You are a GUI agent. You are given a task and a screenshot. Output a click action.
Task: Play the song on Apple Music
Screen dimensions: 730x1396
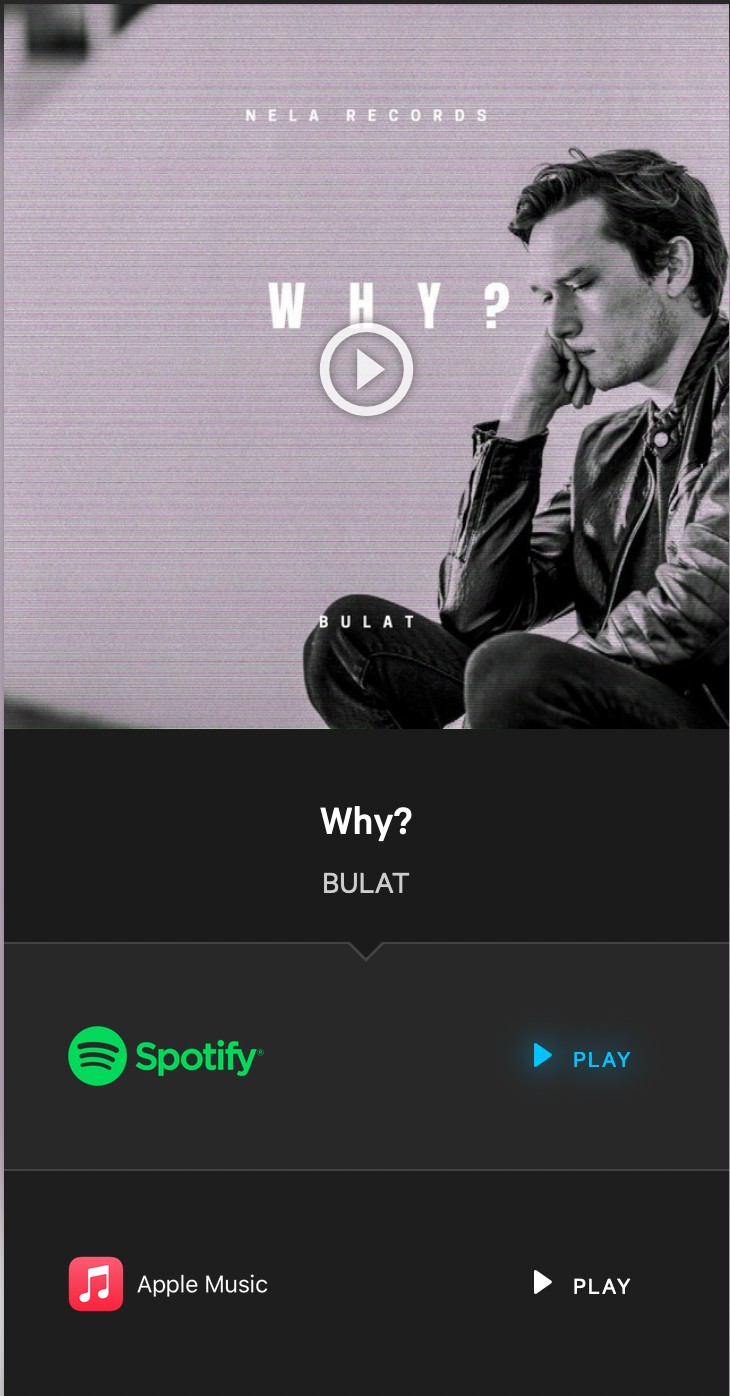click(x=583, y=1285)
